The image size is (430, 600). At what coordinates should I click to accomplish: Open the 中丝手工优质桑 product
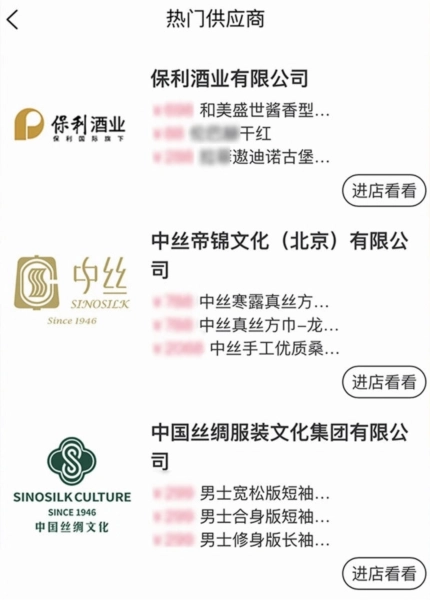point(246,349)
